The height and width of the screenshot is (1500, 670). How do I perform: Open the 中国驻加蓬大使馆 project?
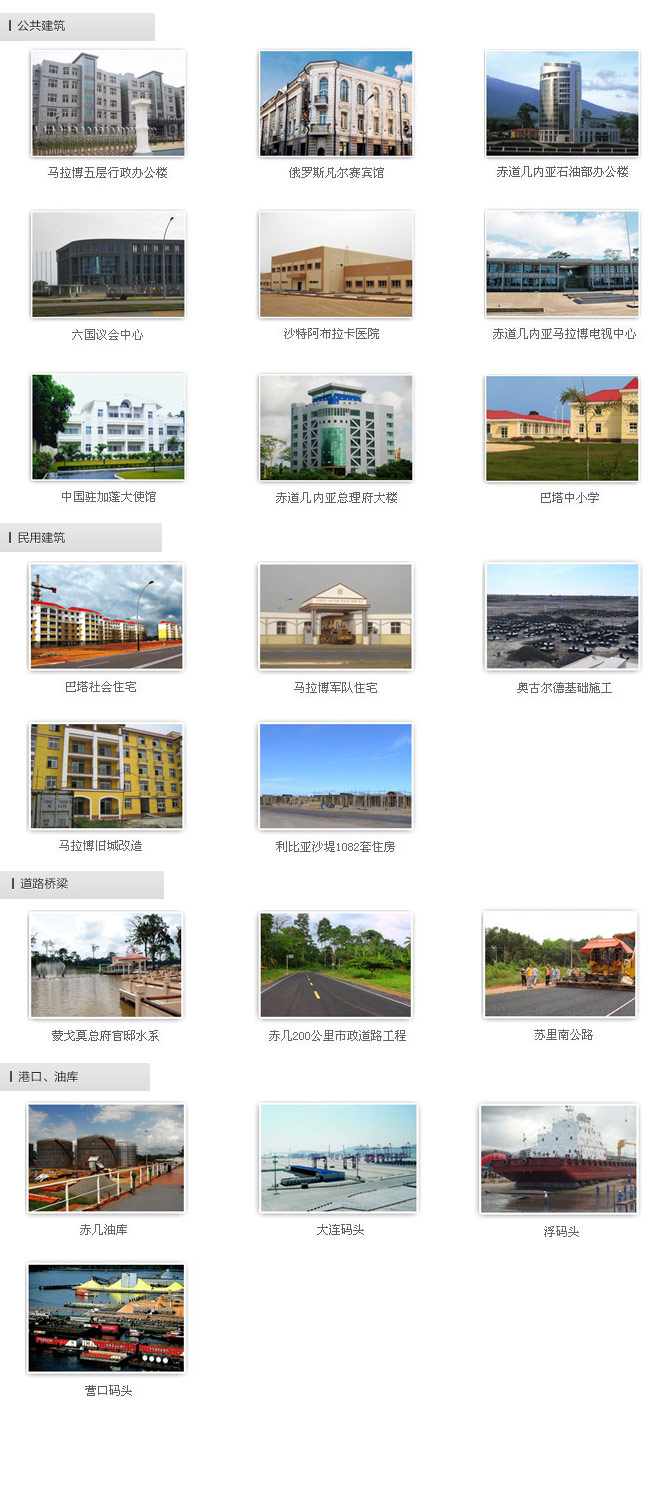pos(108,428)
